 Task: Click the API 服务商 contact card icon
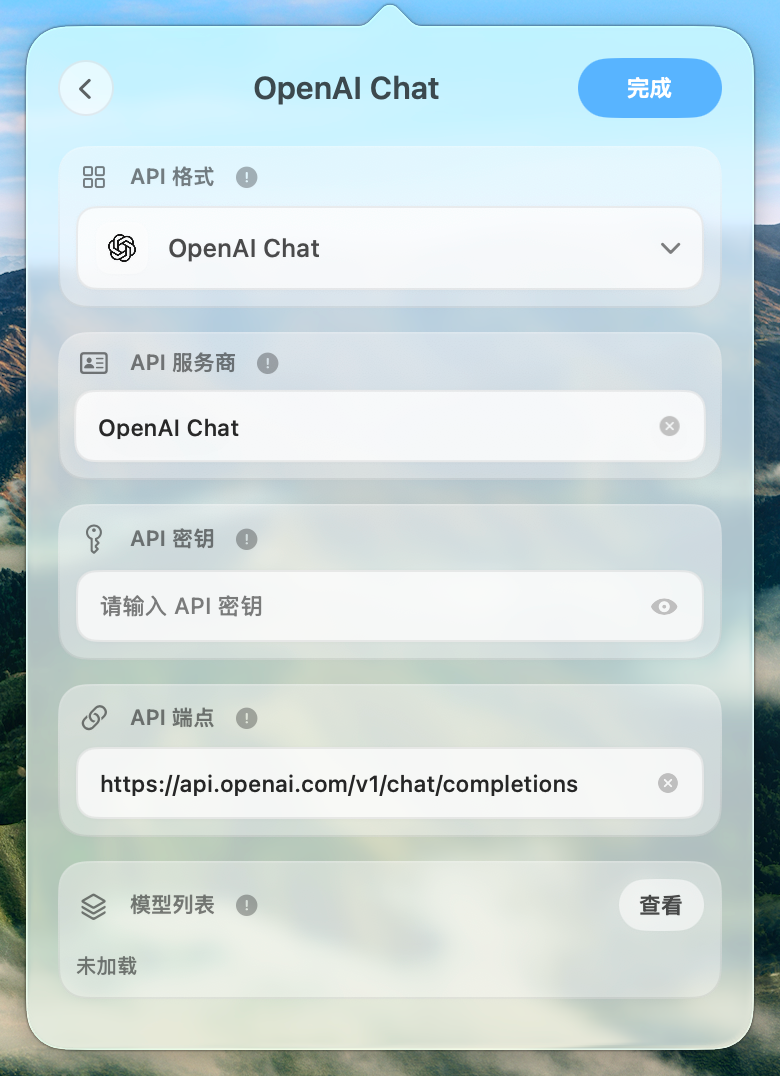(x=94, y=363)
